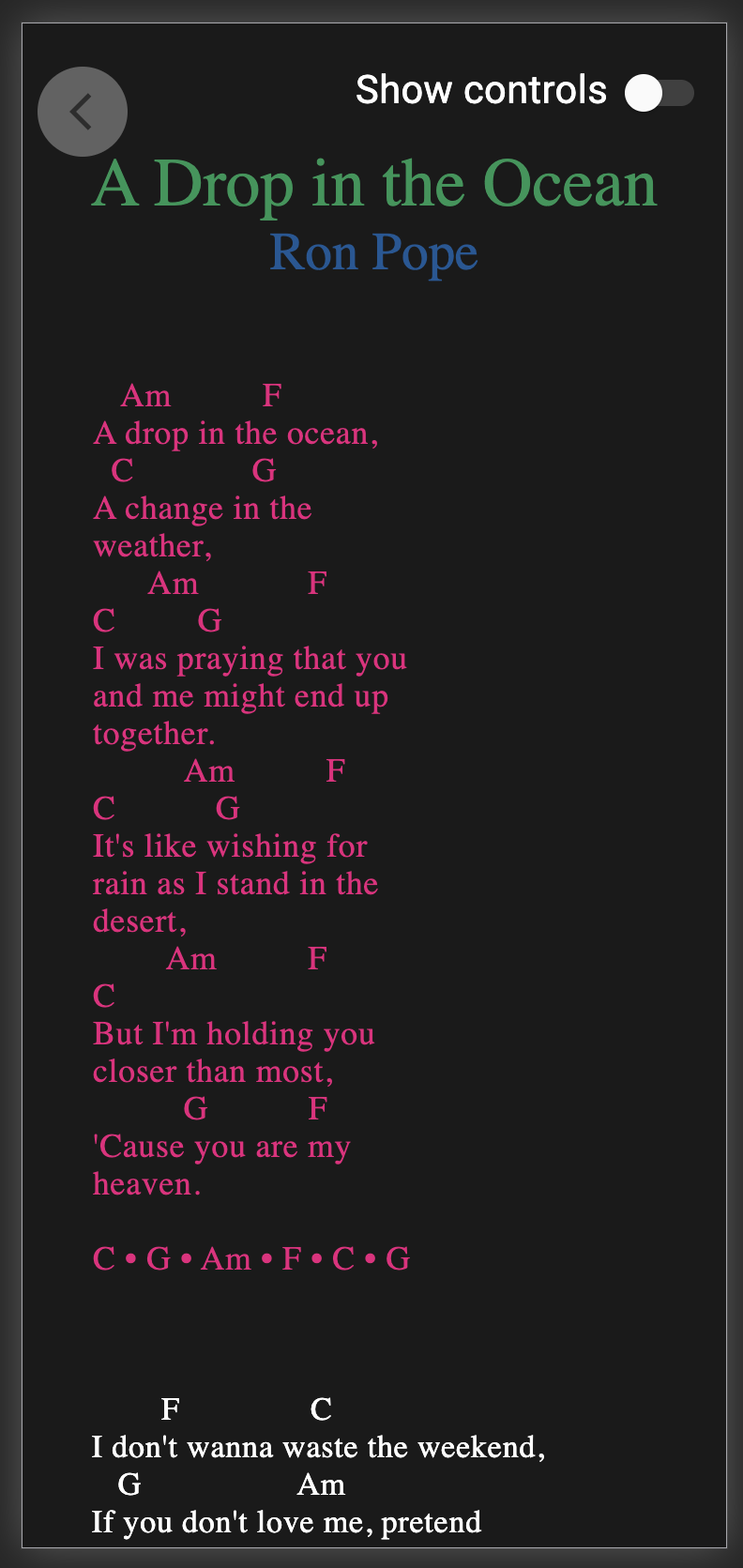Select the G chord before 'you are my heaven'
Viewport: 743px width, 1568px height.
[x=196, y=1109]
